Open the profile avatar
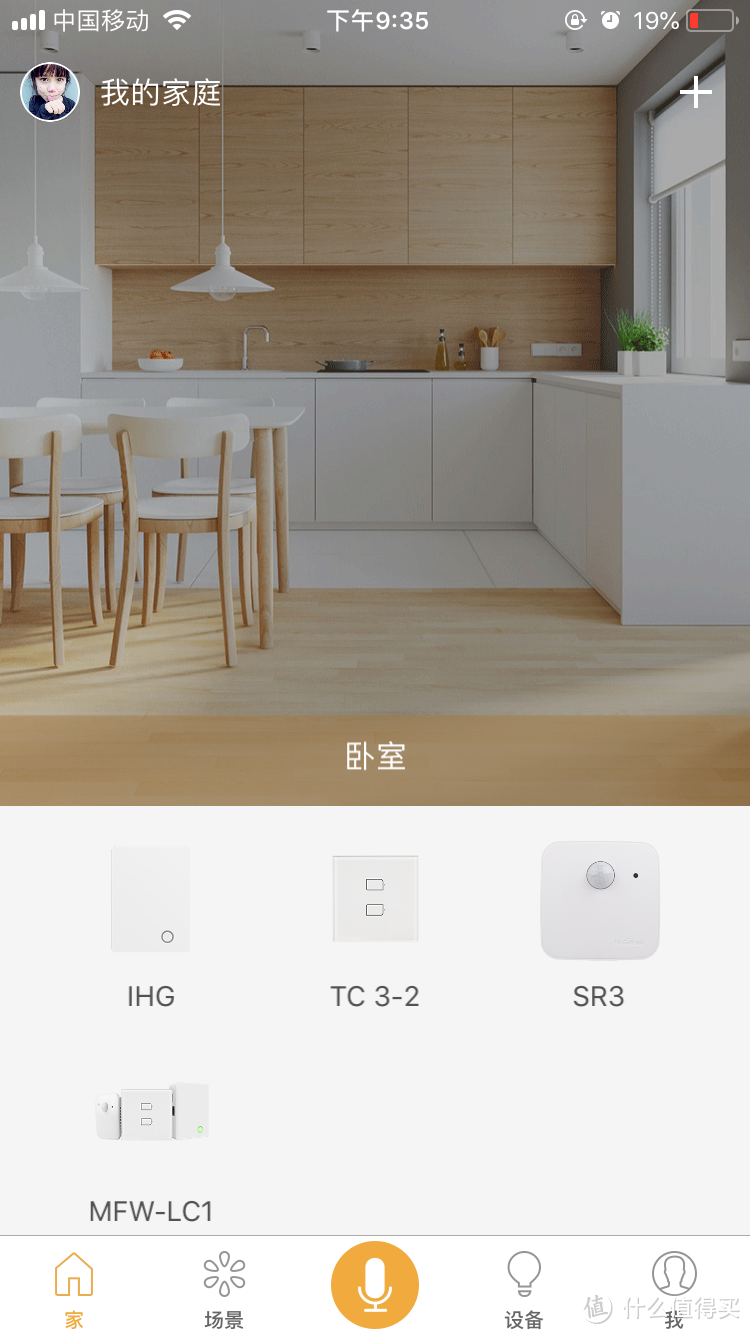 [x=50, y=92]
